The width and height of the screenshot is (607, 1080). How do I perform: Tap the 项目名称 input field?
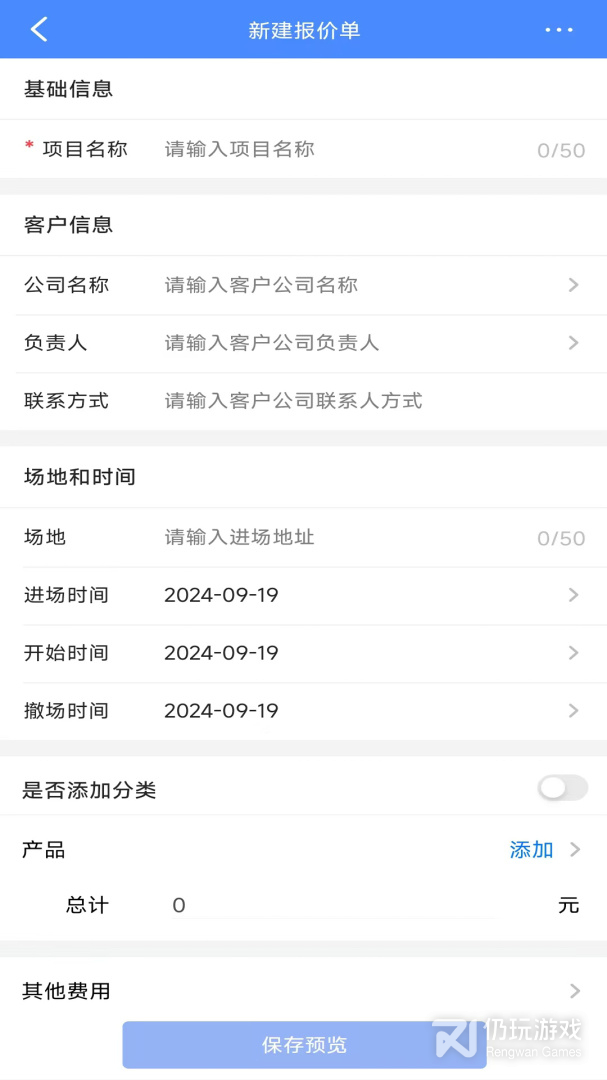(x=340, y=150)
